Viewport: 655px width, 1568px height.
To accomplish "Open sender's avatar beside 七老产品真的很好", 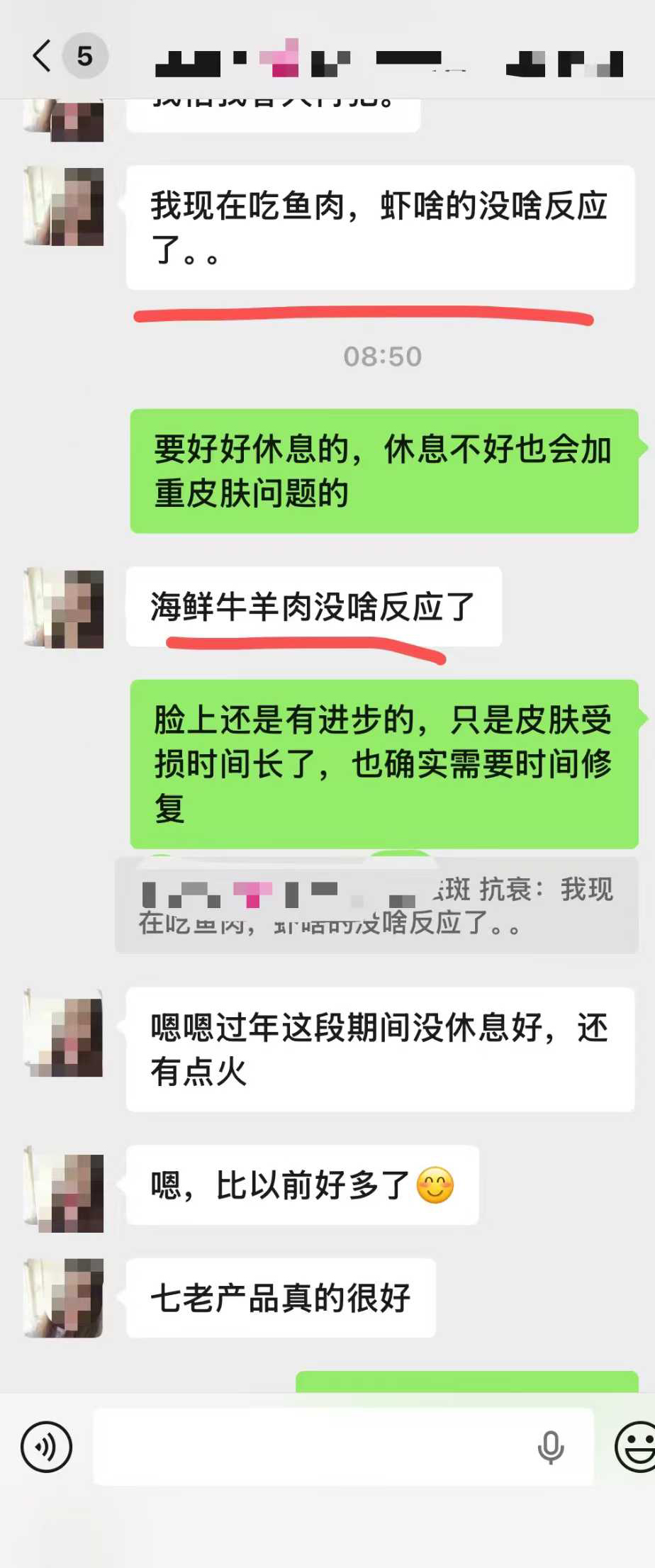I will (x=65, y=1298).
